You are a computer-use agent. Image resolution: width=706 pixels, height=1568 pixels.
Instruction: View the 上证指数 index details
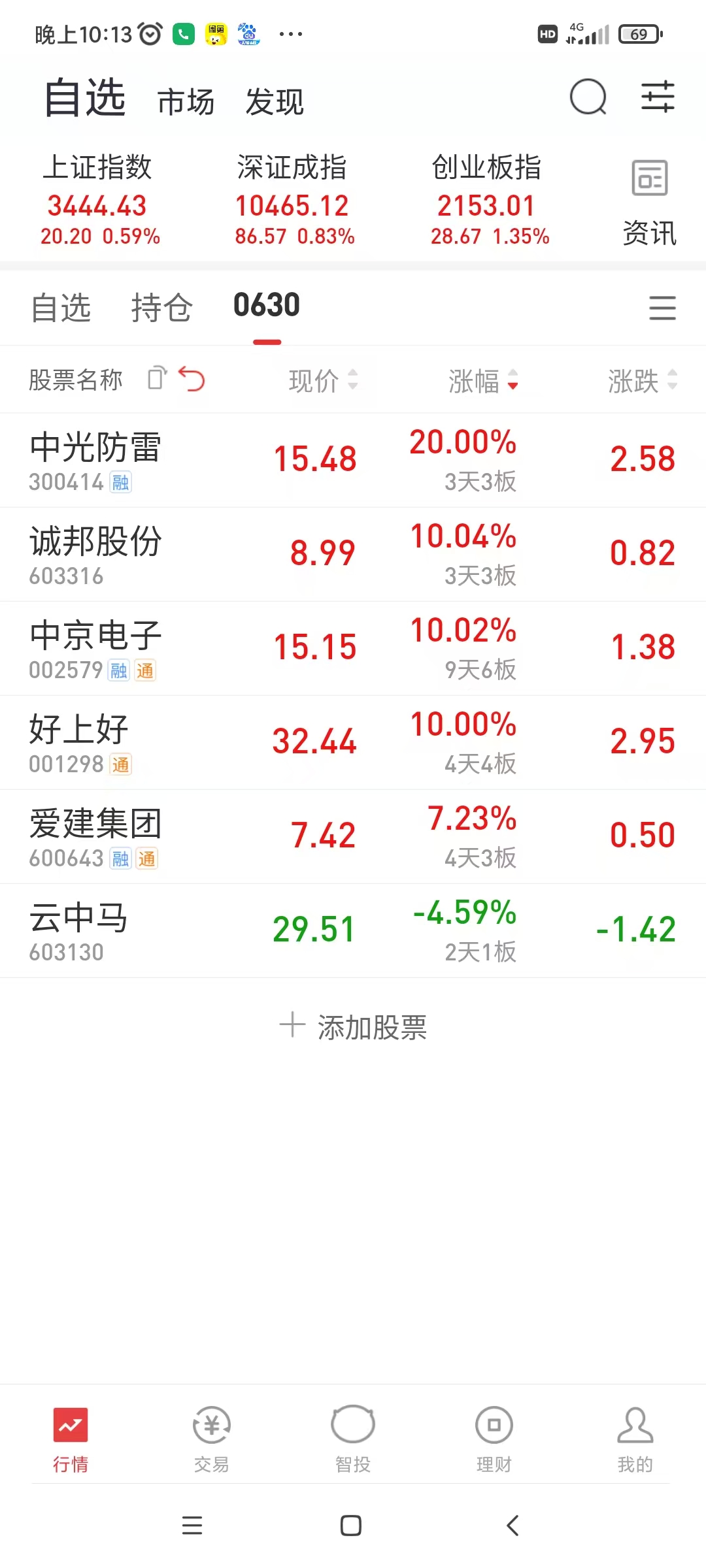(x=98, y=199)
